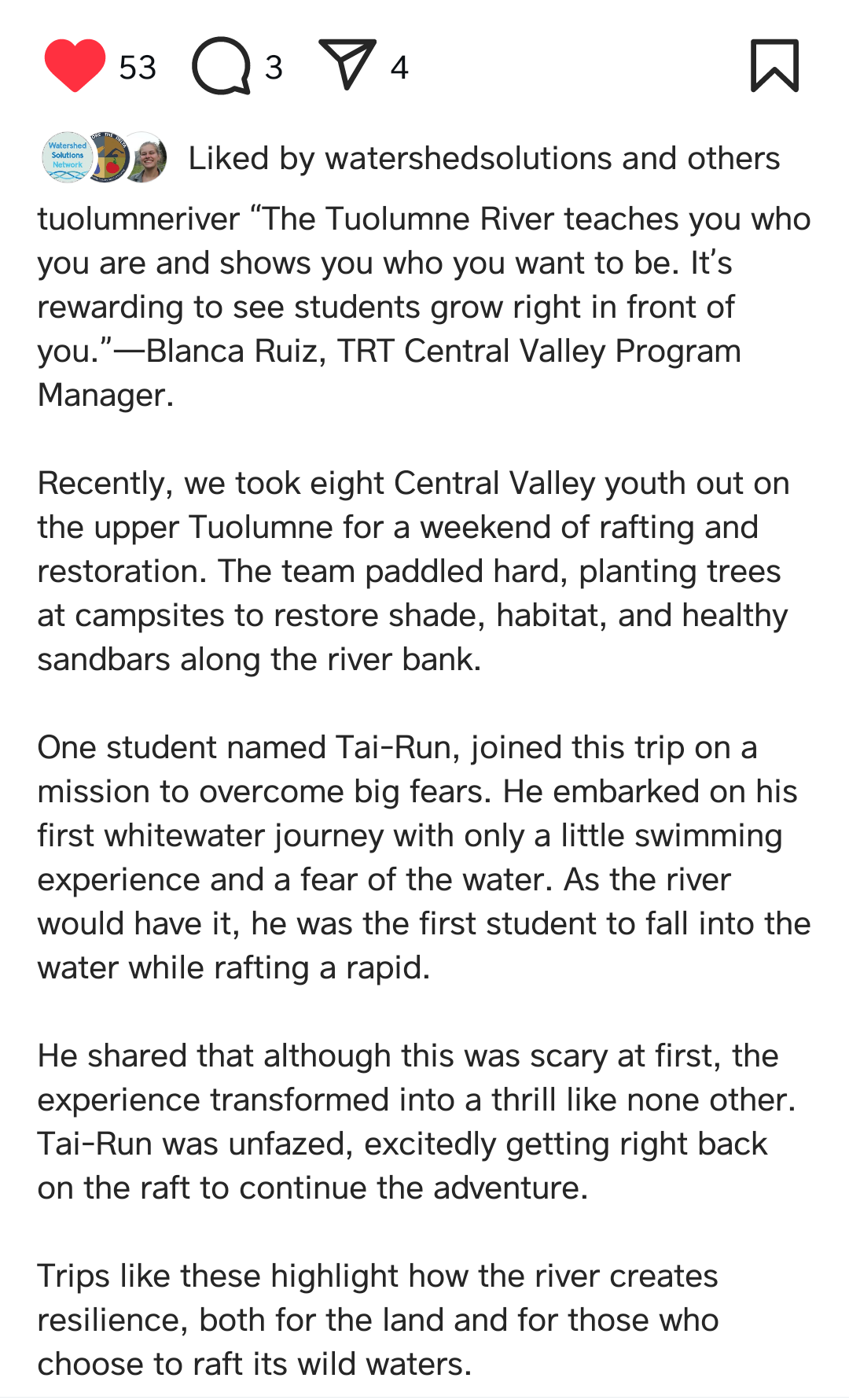
Task: Open the tuolumneriver profile from the caption
Action: point(138,219)
